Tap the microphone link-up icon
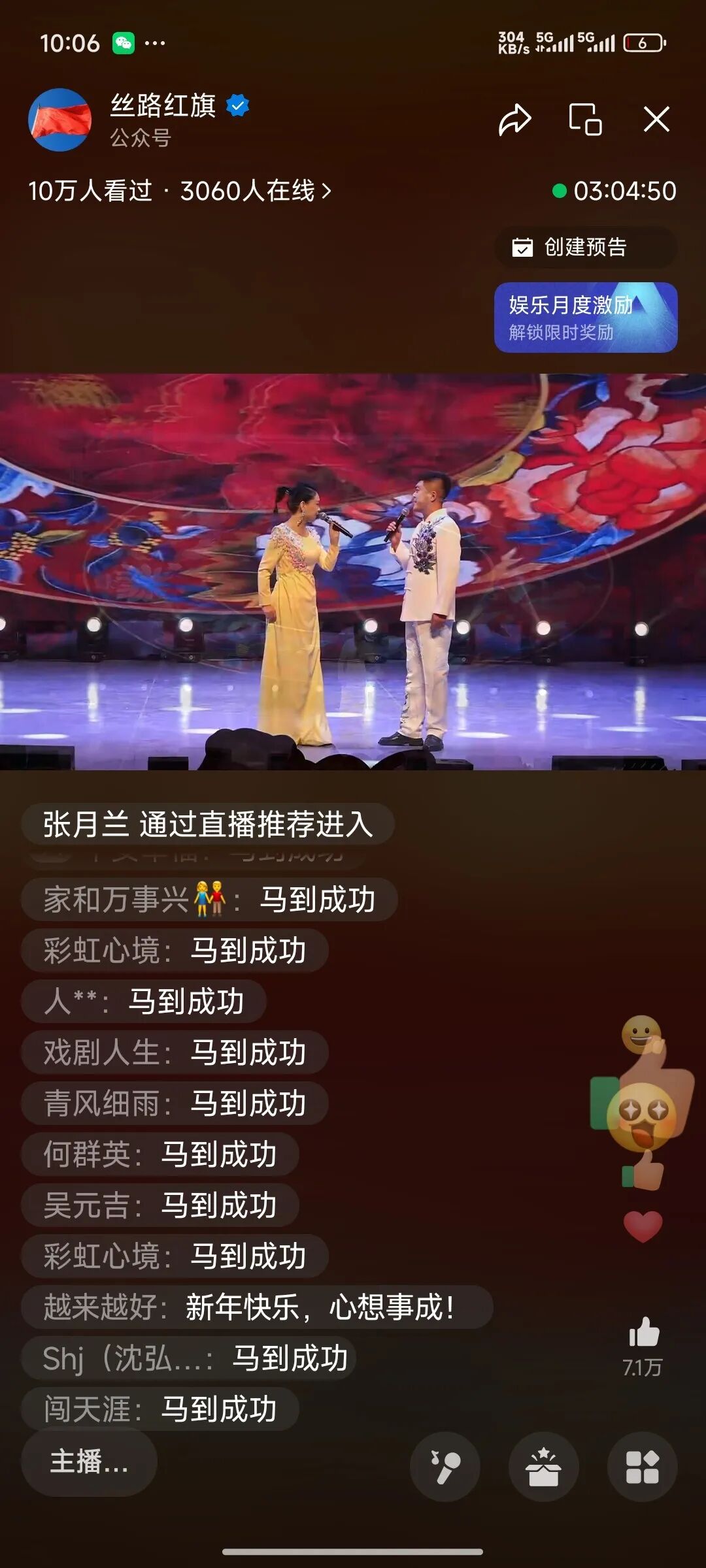706x1568 pixels. [x=445, y=1467]
